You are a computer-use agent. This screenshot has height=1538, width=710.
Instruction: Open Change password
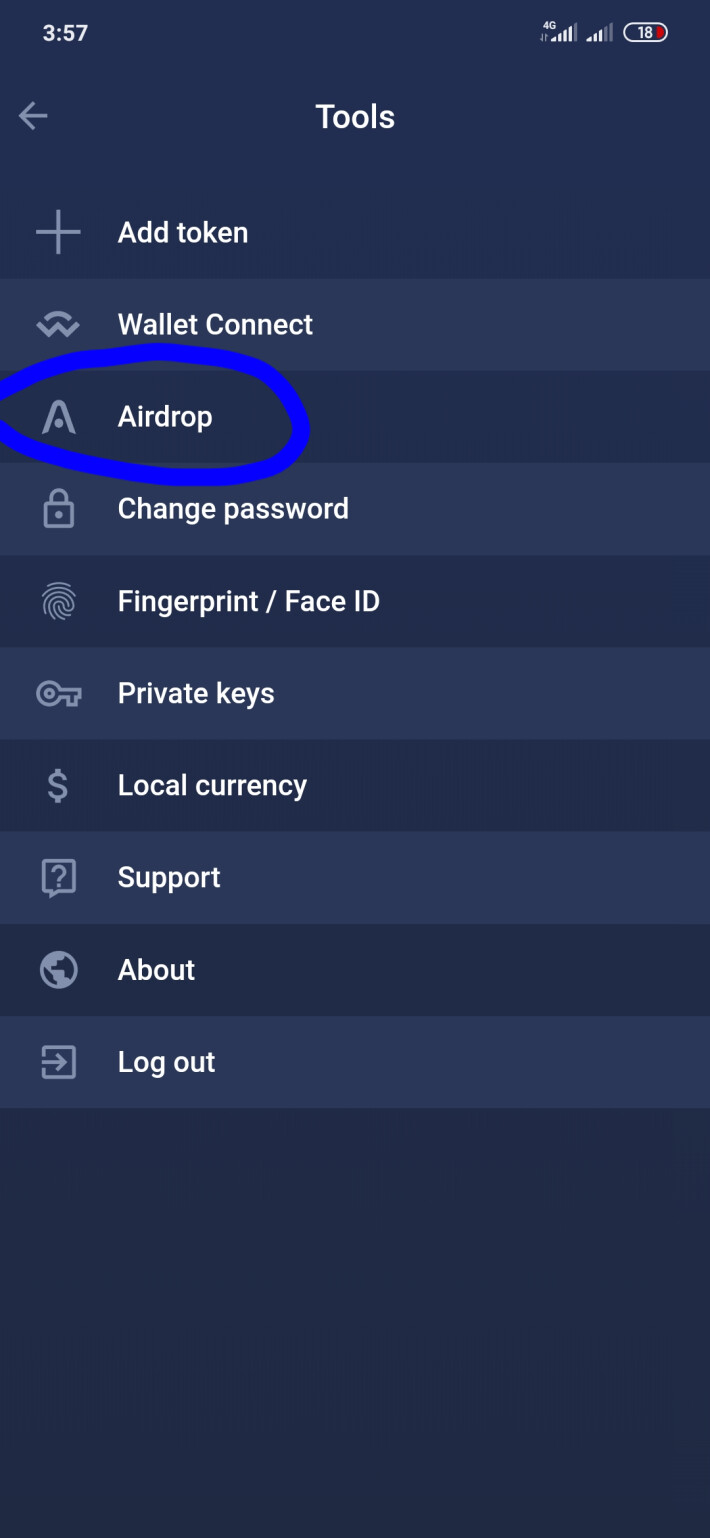[355, 509]
